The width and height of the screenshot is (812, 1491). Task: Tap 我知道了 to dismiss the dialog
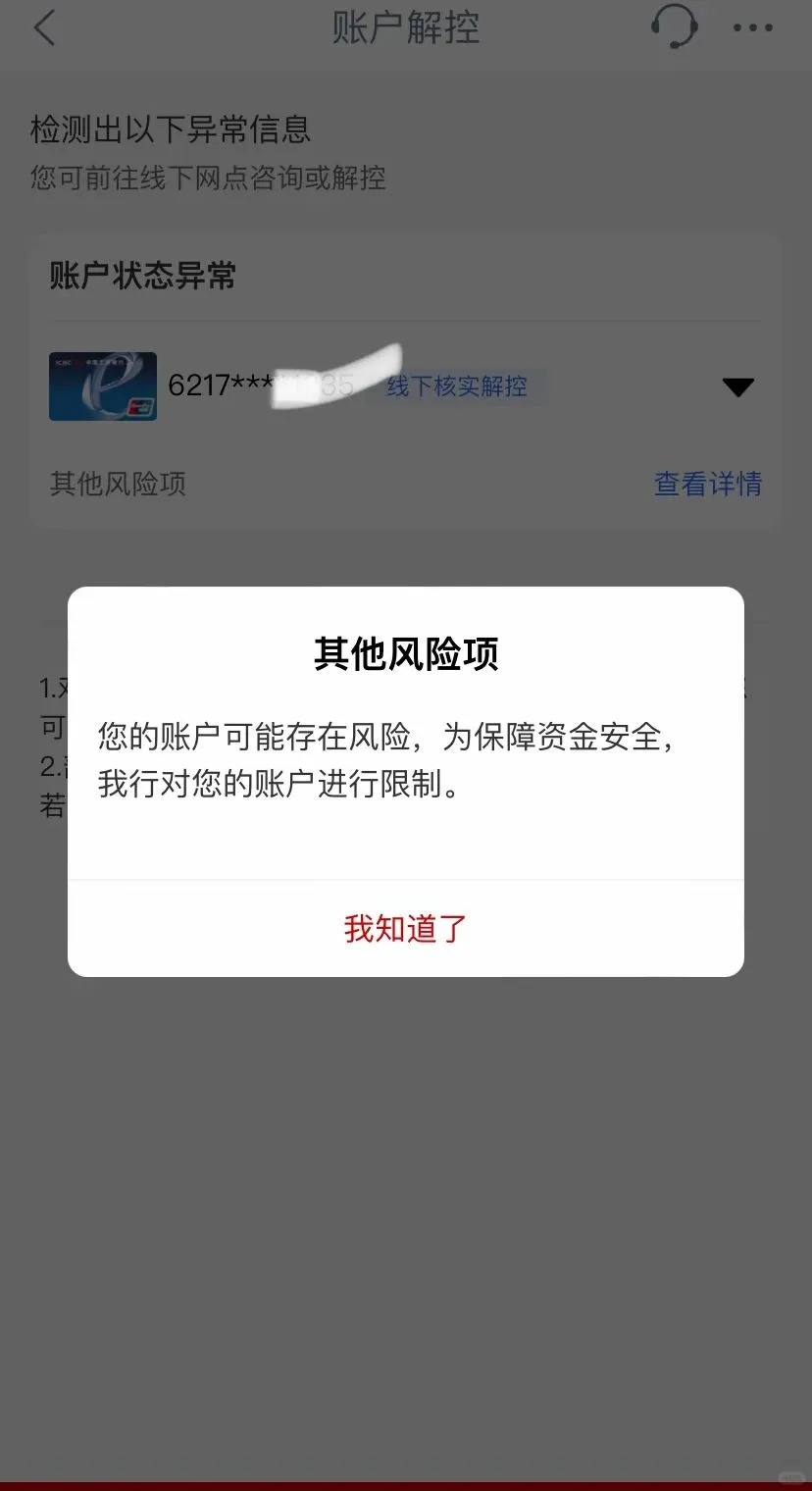(405, 928)
